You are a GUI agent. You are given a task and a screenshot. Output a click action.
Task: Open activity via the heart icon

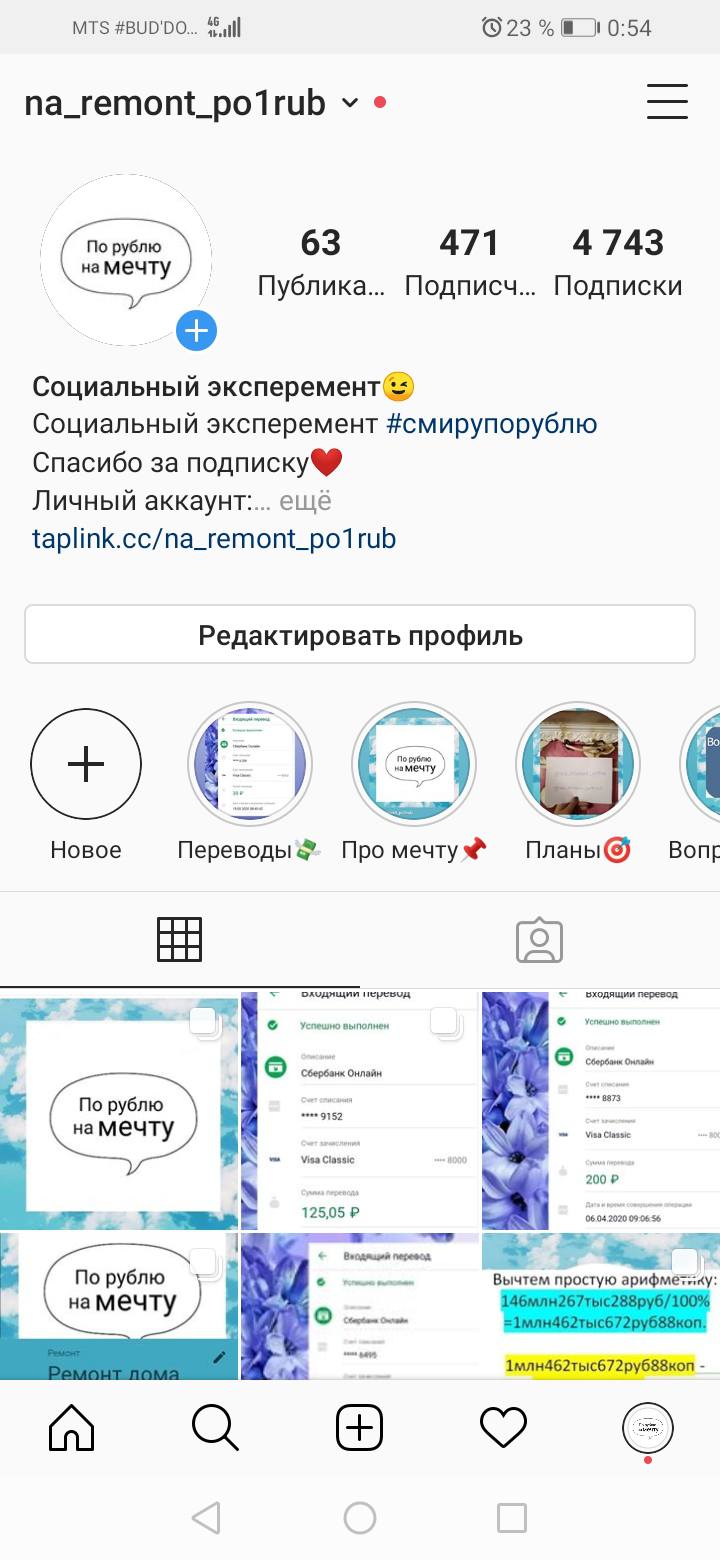[503, 1428]
